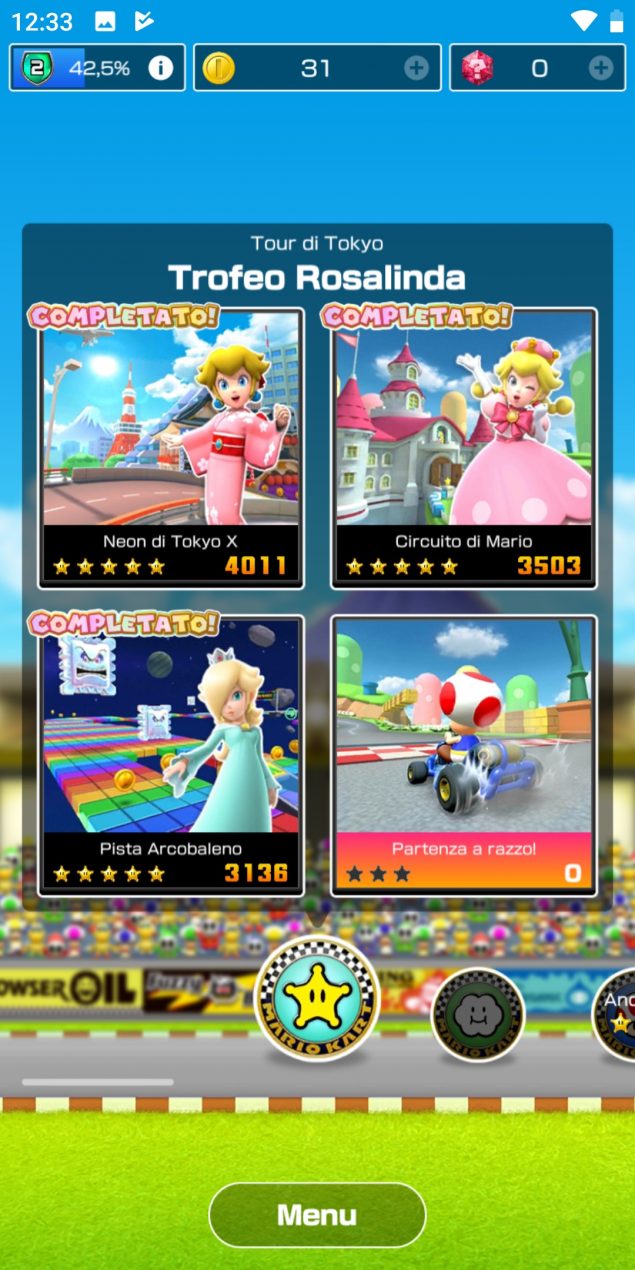
Task: Start the Partenza a razzo! challenge
Action: coord(464,755)
